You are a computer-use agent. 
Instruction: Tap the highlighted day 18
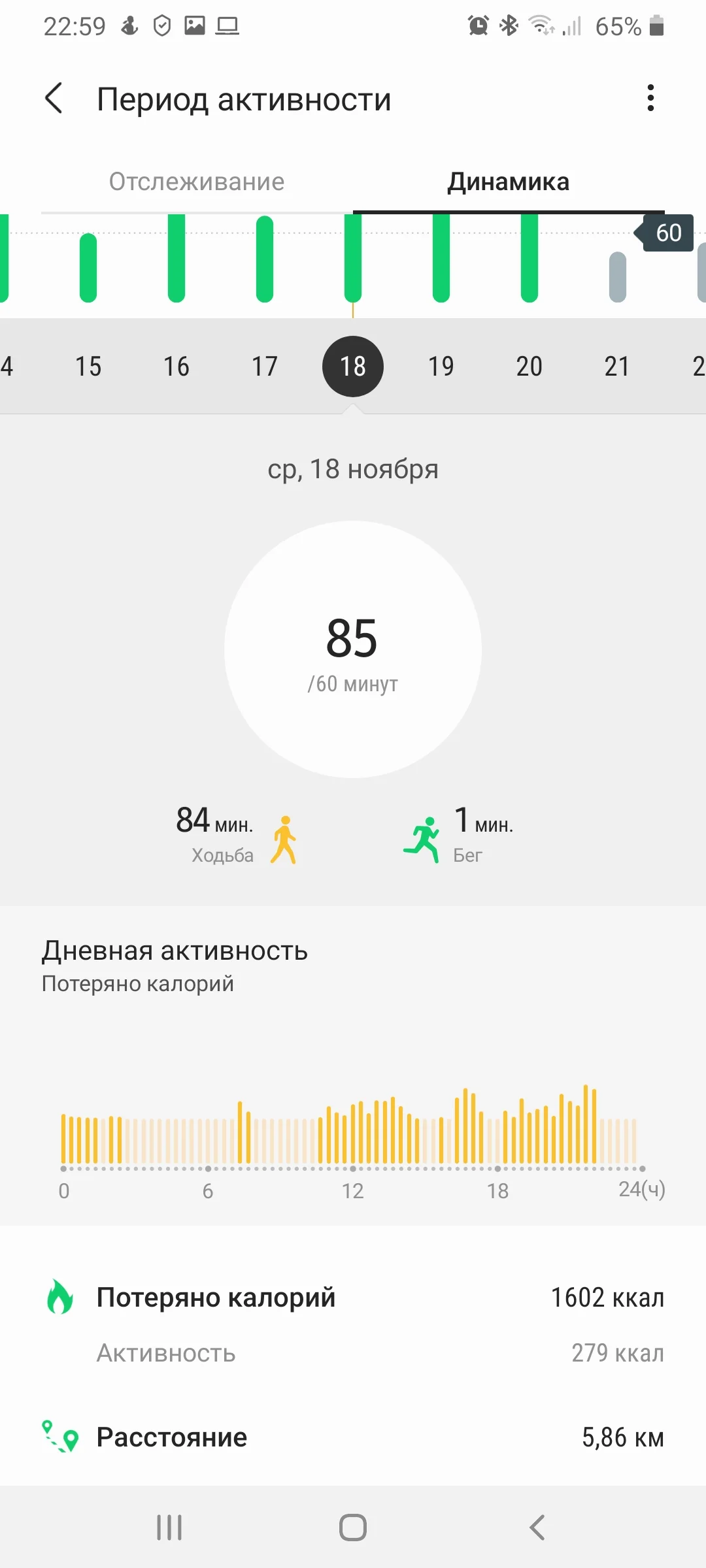353,367
